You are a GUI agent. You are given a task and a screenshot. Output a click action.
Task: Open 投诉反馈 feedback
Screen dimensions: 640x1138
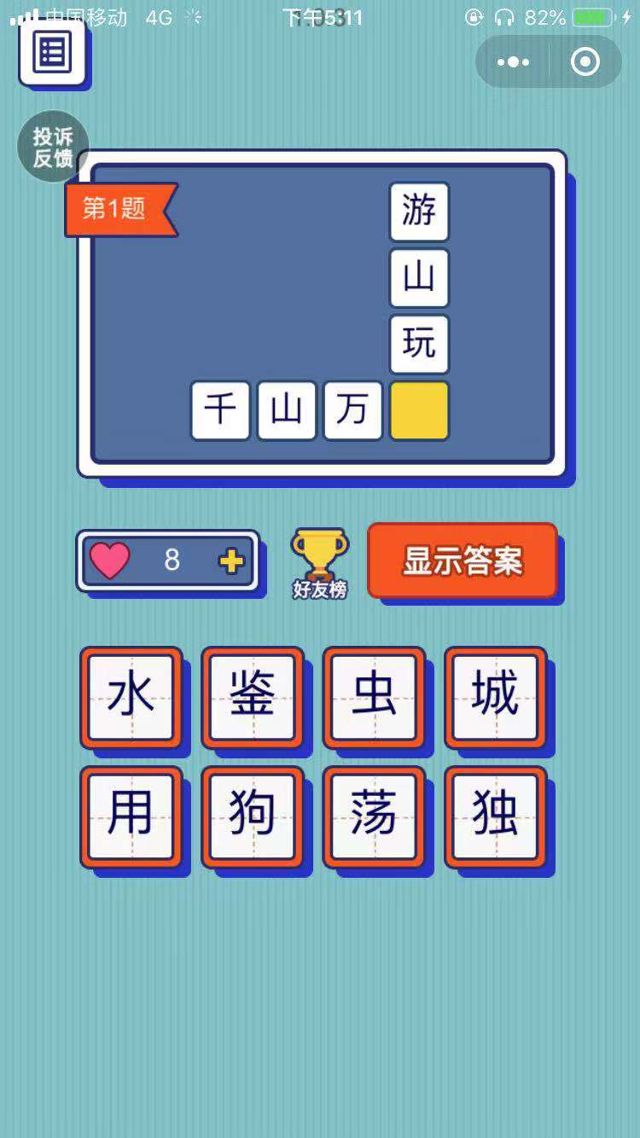(53, 147)
